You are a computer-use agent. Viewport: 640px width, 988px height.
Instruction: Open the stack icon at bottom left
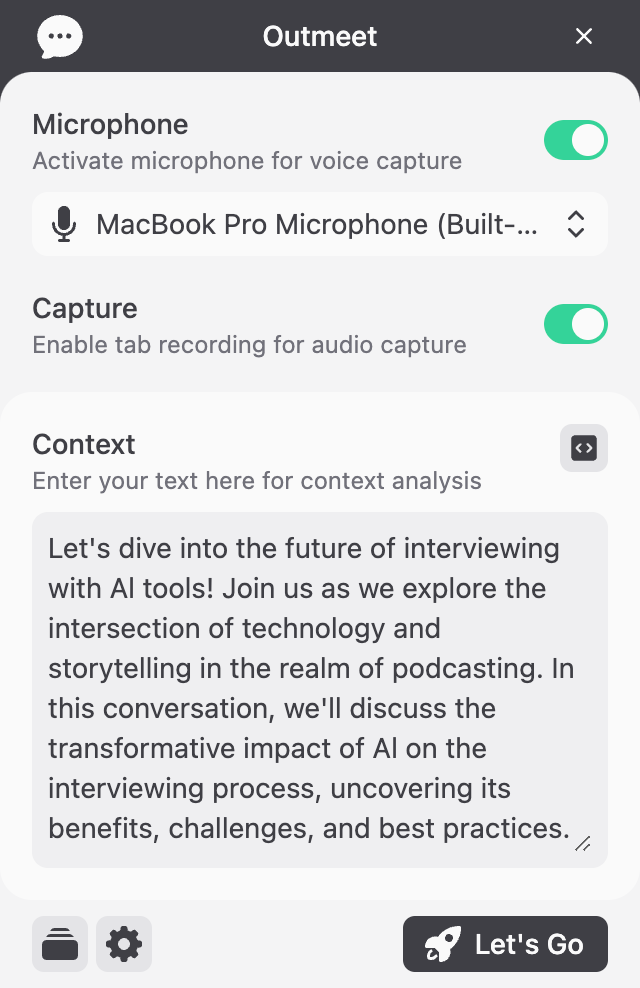pos(60,944)
